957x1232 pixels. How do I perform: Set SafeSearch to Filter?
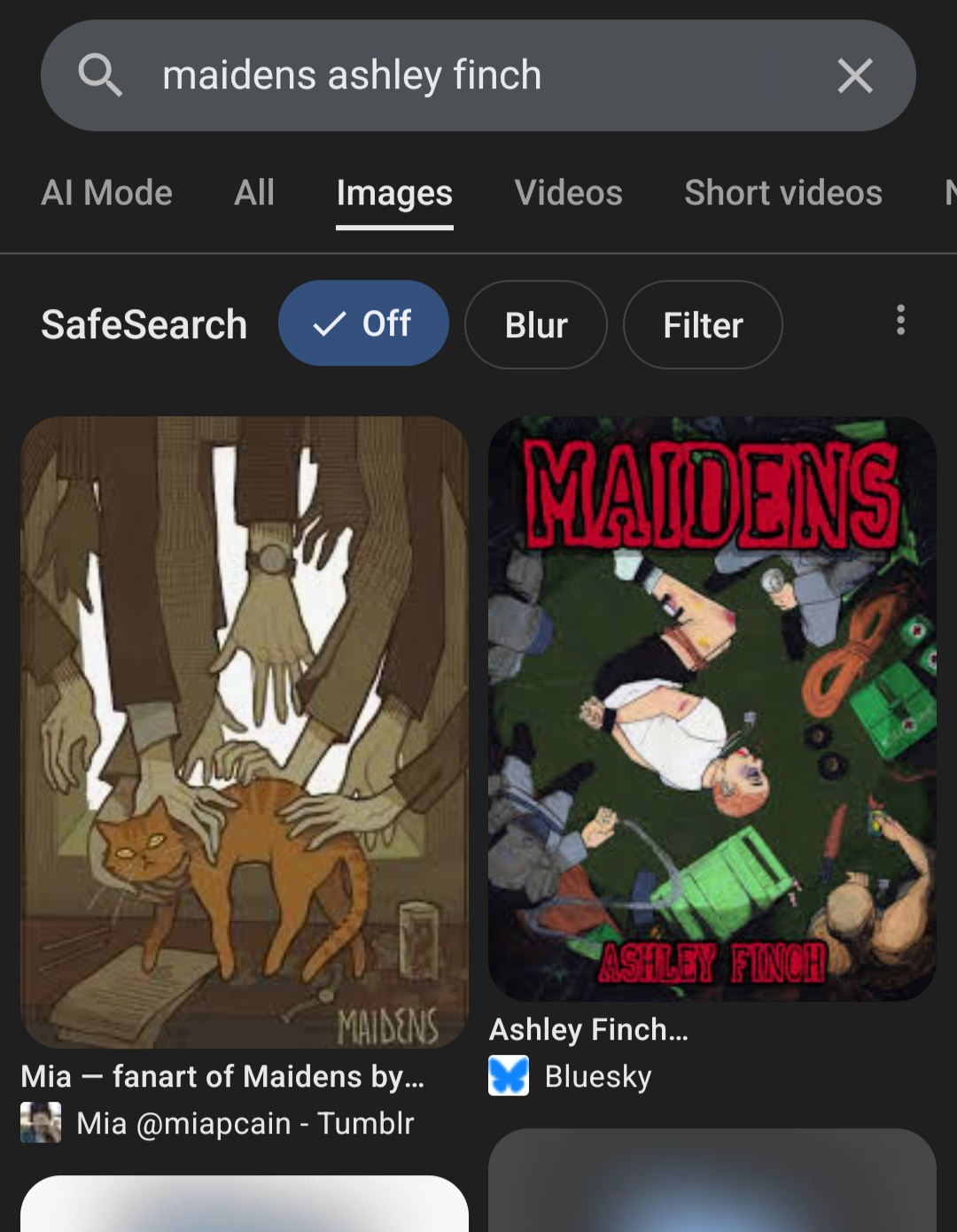pyautogui.click(x=703, y=325)
